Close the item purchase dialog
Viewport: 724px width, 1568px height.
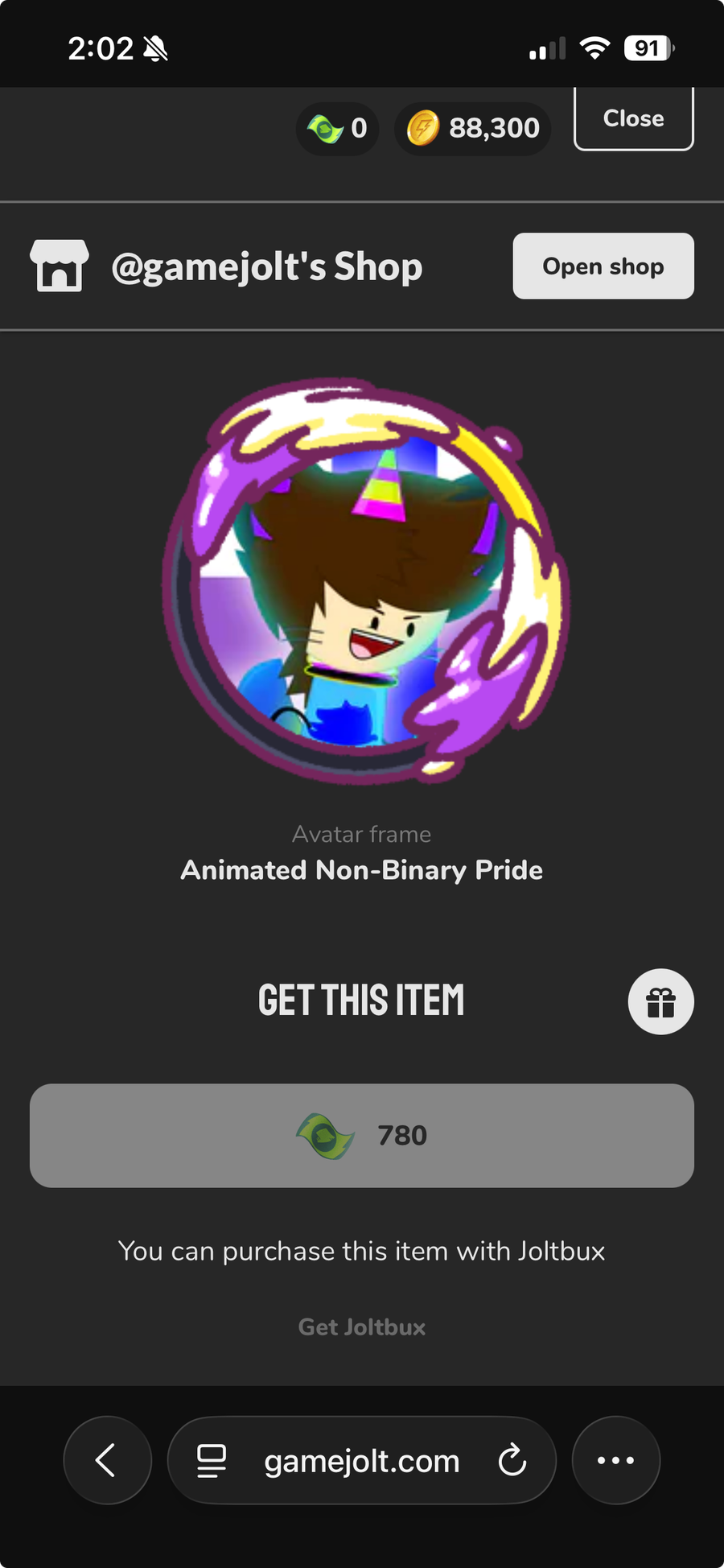(633, 119)
